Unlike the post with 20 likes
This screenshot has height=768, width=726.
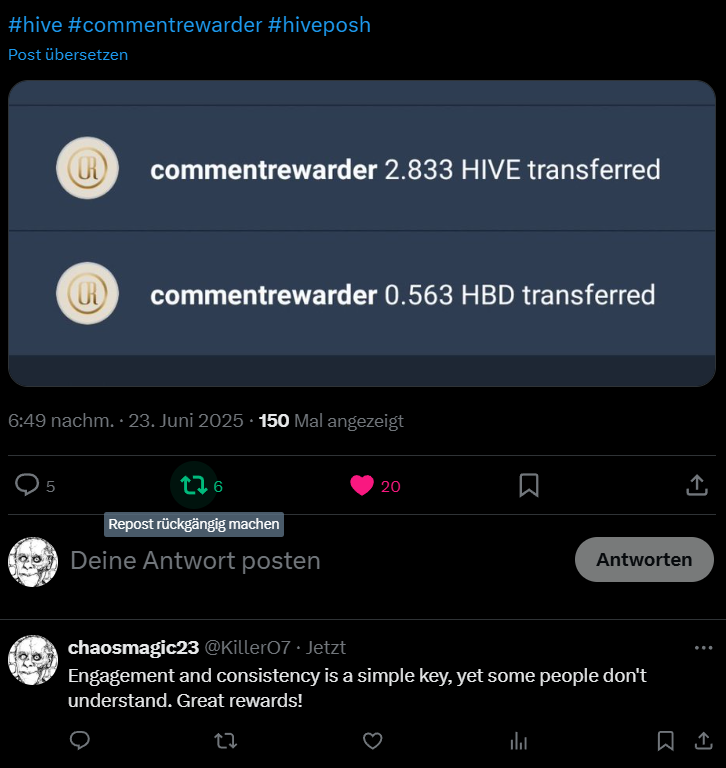pos(362,486)
